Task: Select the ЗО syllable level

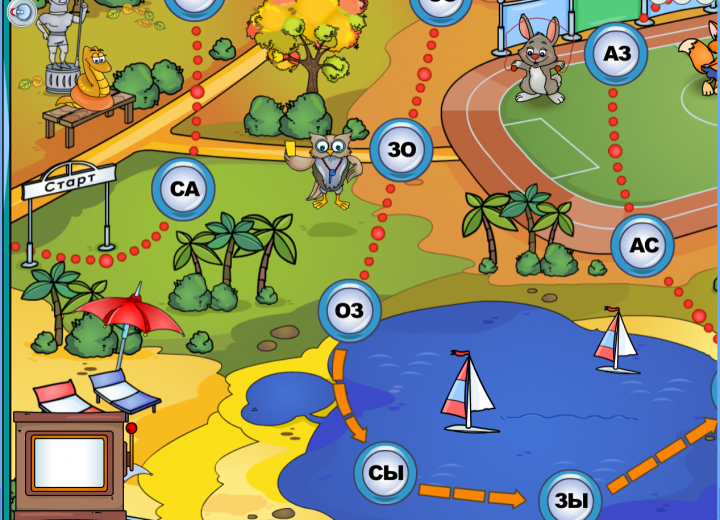Action: (401, 150)
